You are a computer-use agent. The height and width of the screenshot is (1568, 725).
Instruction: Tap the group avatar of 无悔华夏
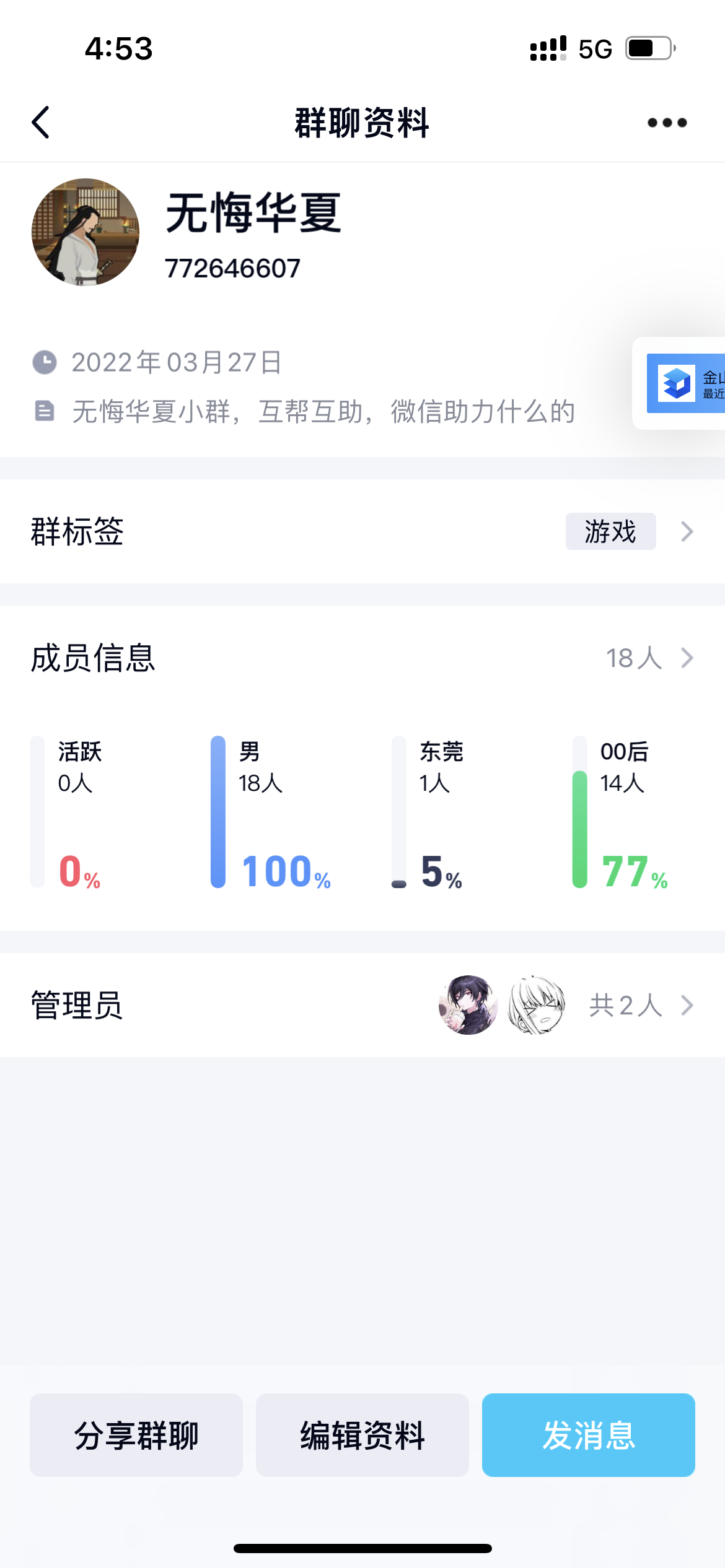coord(86,232)
